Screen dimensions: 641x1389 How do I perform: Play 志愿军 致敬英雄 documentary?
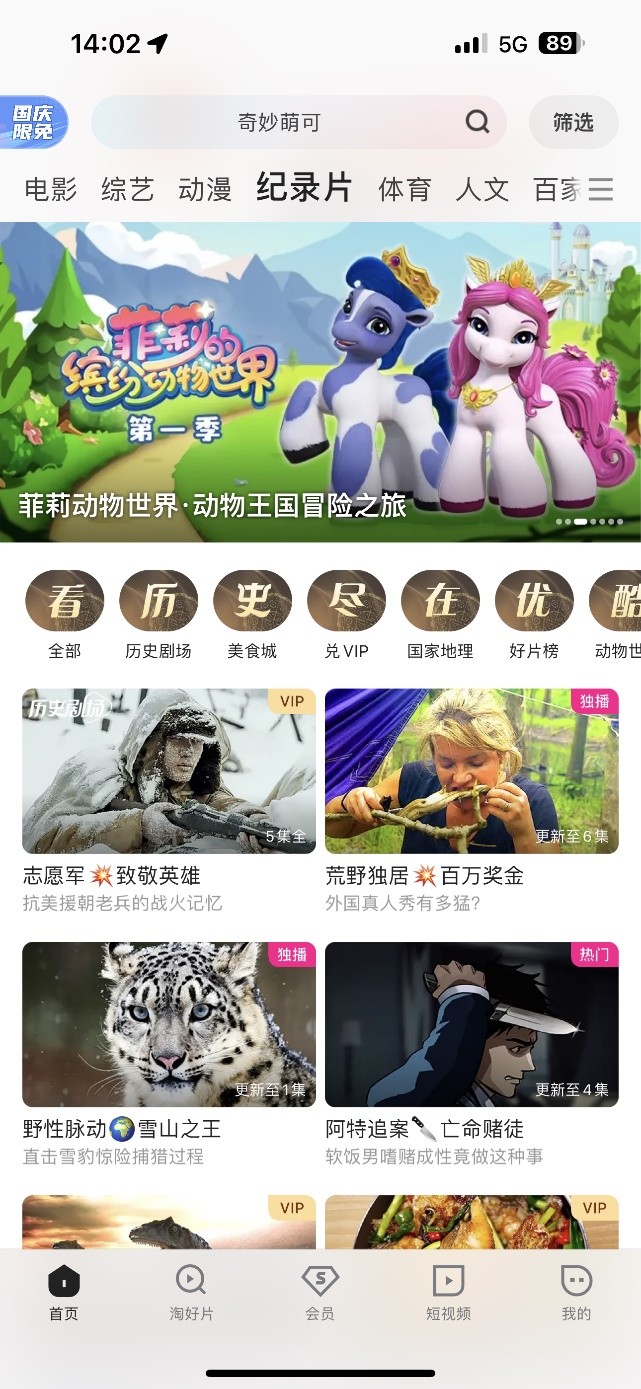tap(169, 770)
